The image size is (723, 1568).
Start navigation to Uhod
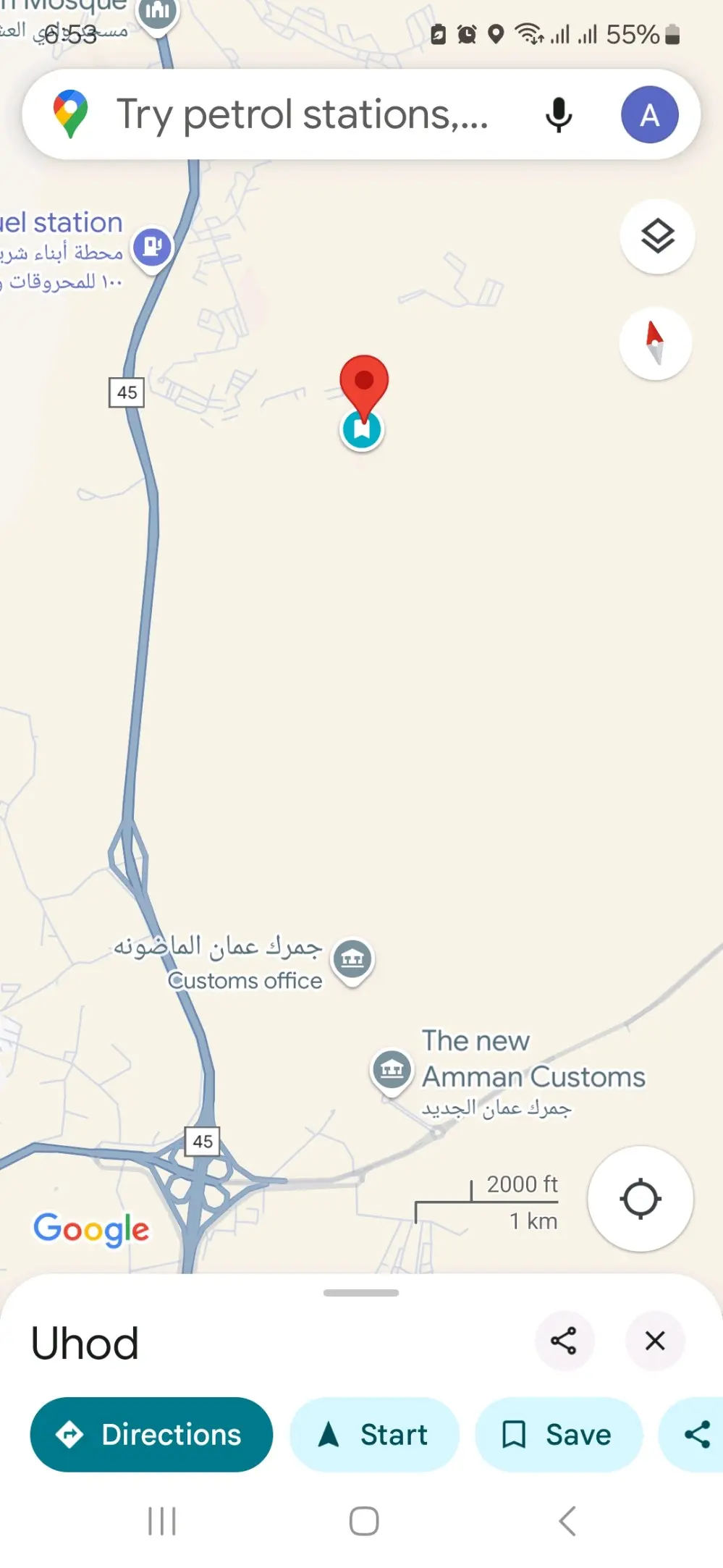tap(374, 1434)
